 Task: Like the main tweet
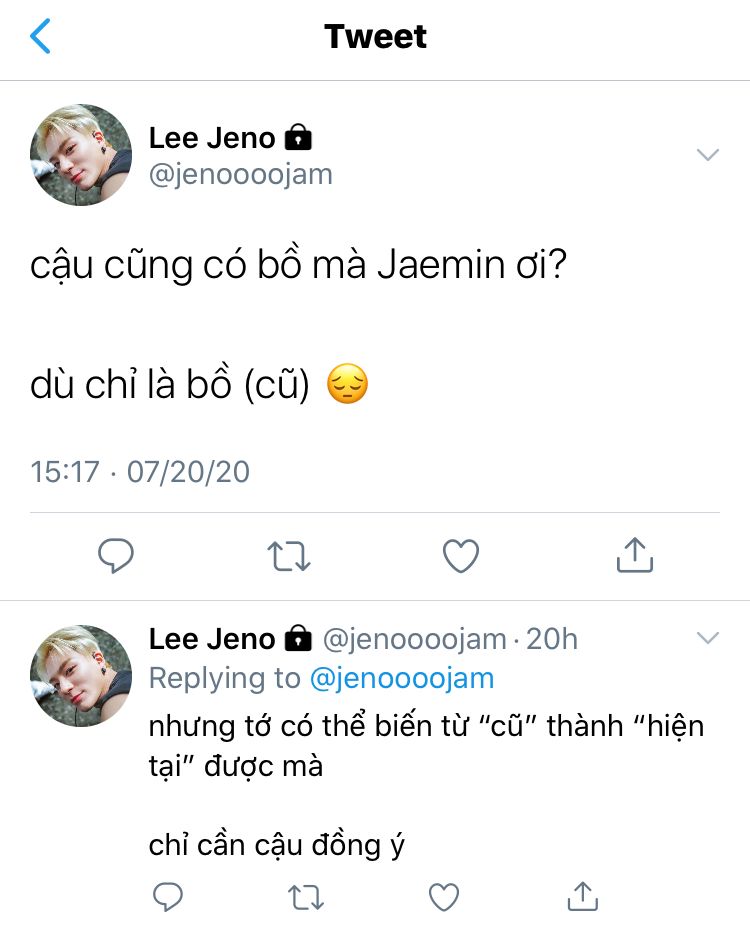point(461,556)
